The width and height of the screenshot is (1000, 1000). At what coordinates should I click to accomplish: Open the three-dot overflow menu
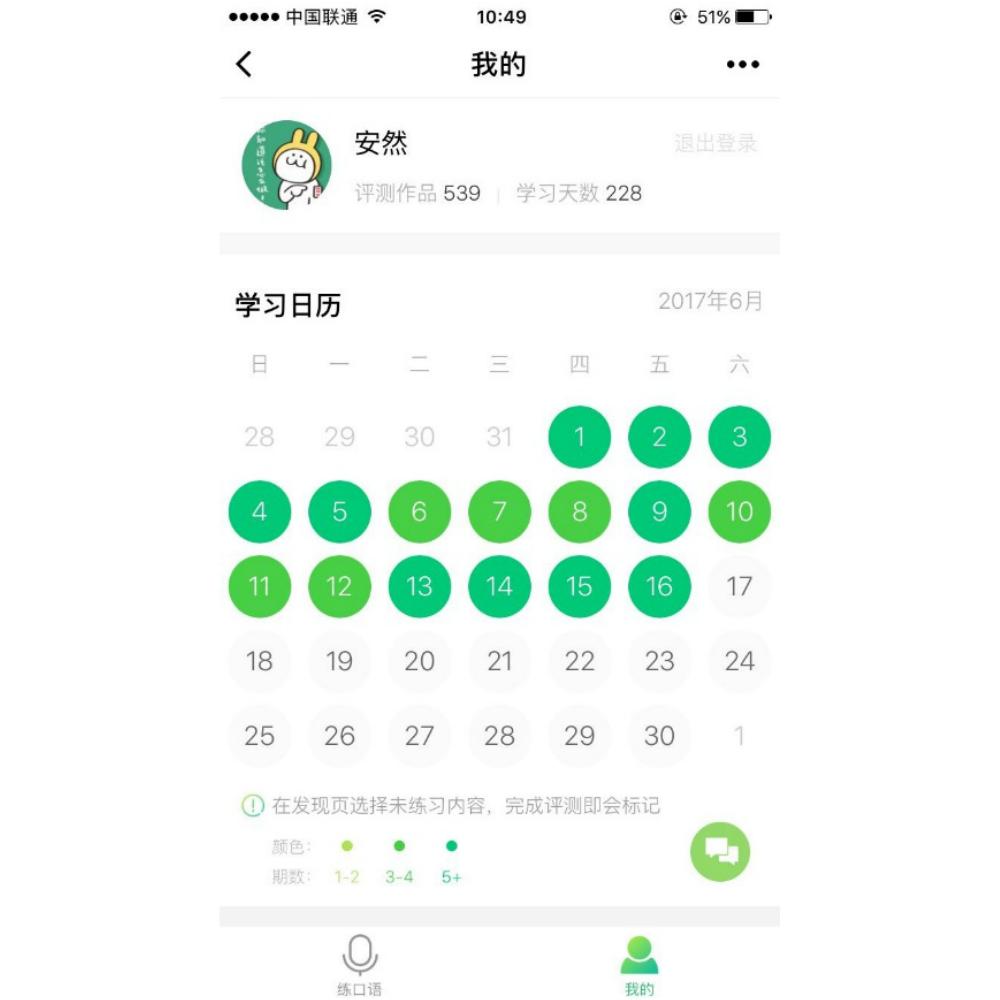[742, 65]
